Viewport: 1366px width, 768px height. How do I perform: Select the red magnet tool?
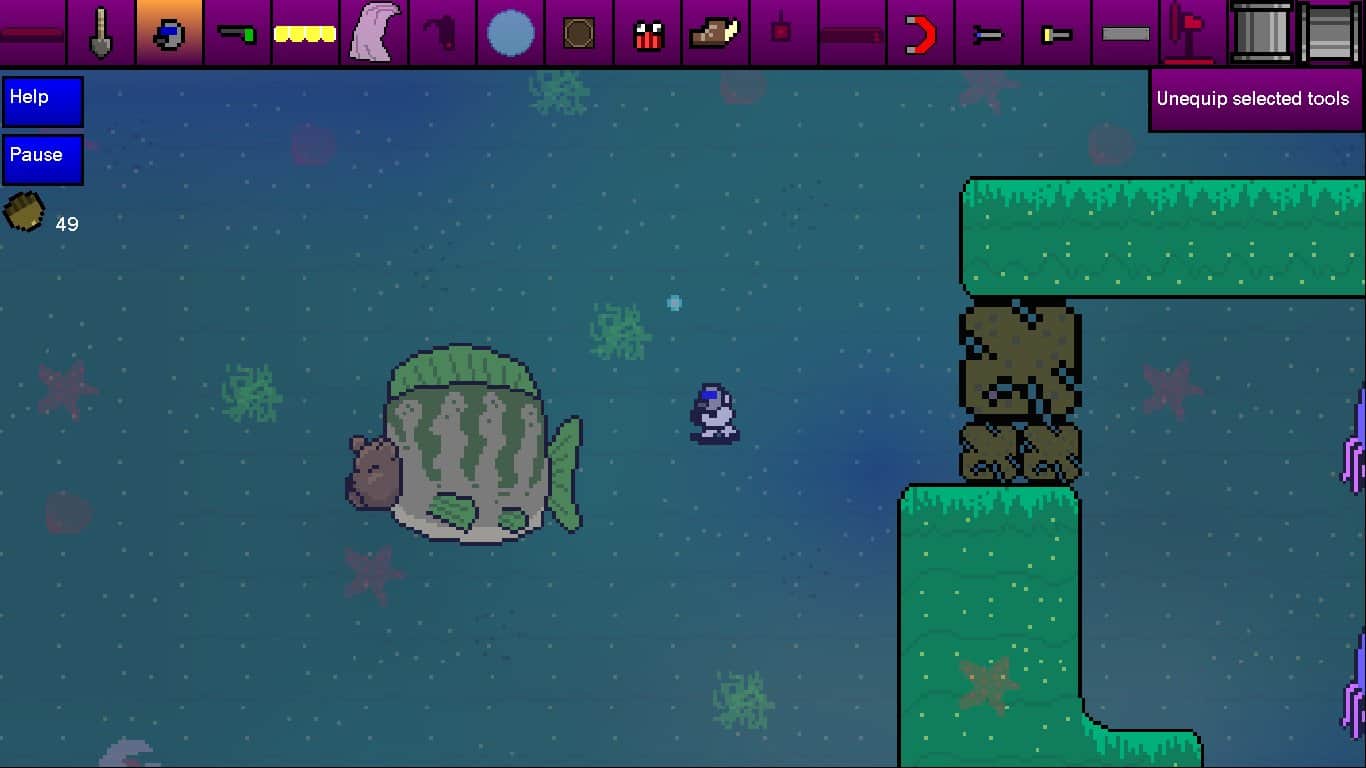click(920, 35)
